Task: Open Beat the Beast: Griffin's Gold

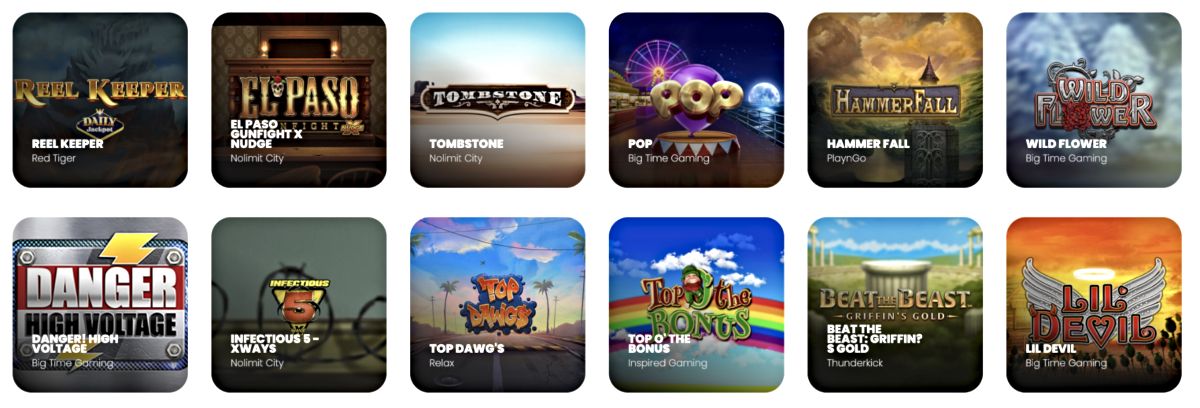Action: point(895,304)
